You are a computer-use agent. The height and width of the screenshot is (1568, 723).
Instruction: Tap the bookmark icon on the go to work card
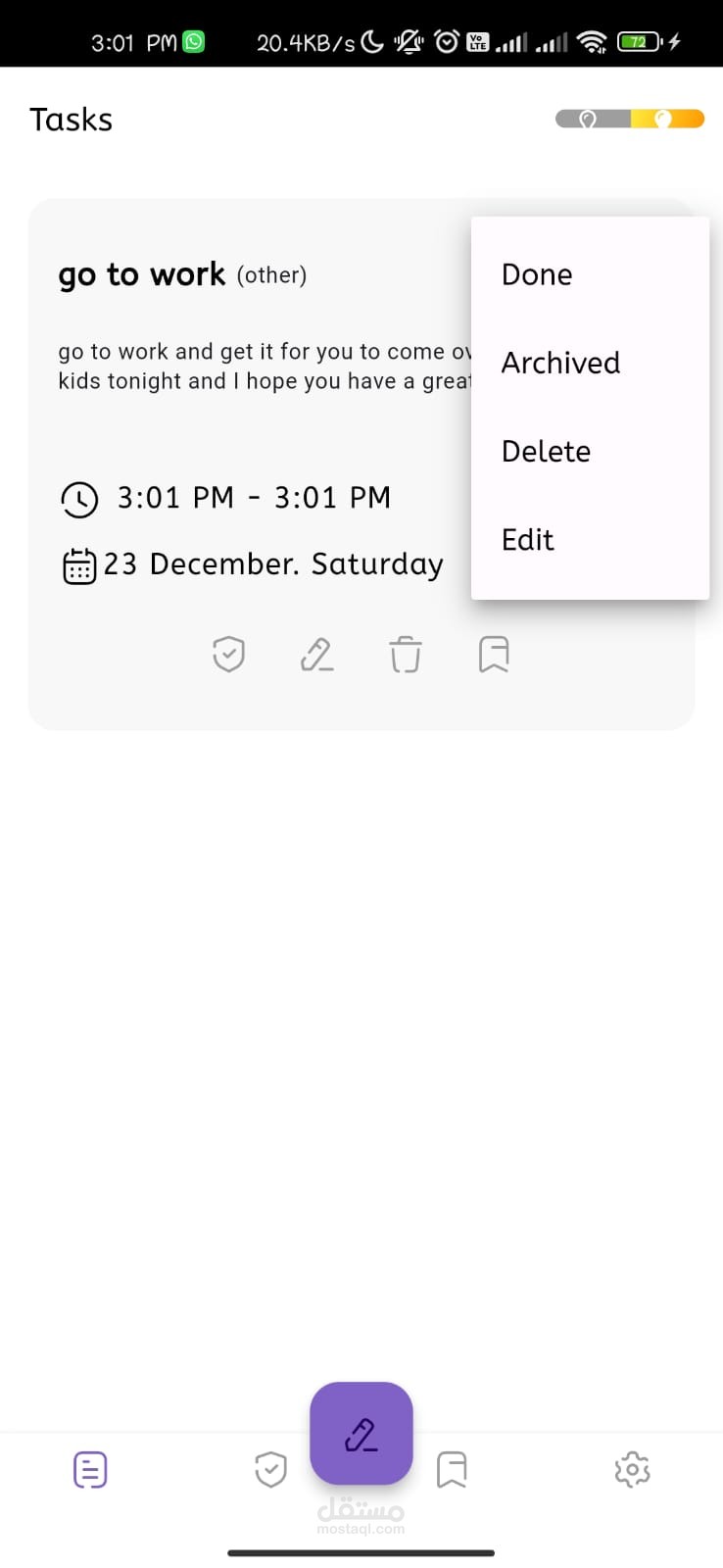coord(494,654)
